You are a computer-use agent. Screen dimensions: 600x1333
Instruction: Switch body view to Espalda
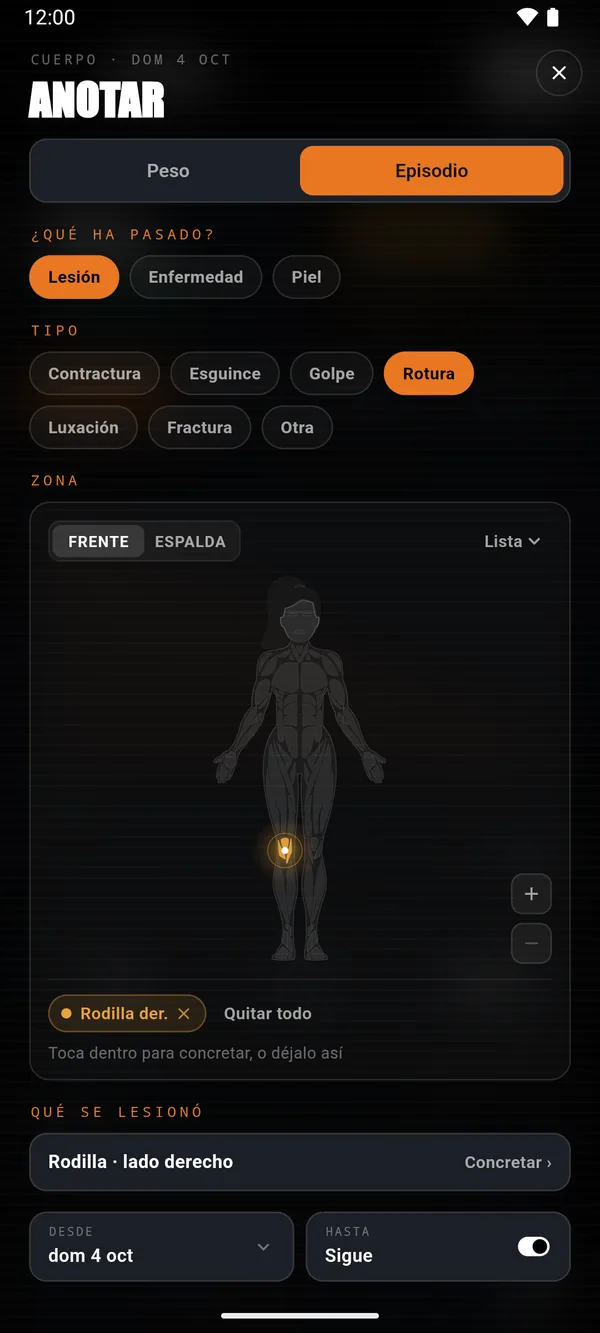pyautogui.click(x=190, y=541)
